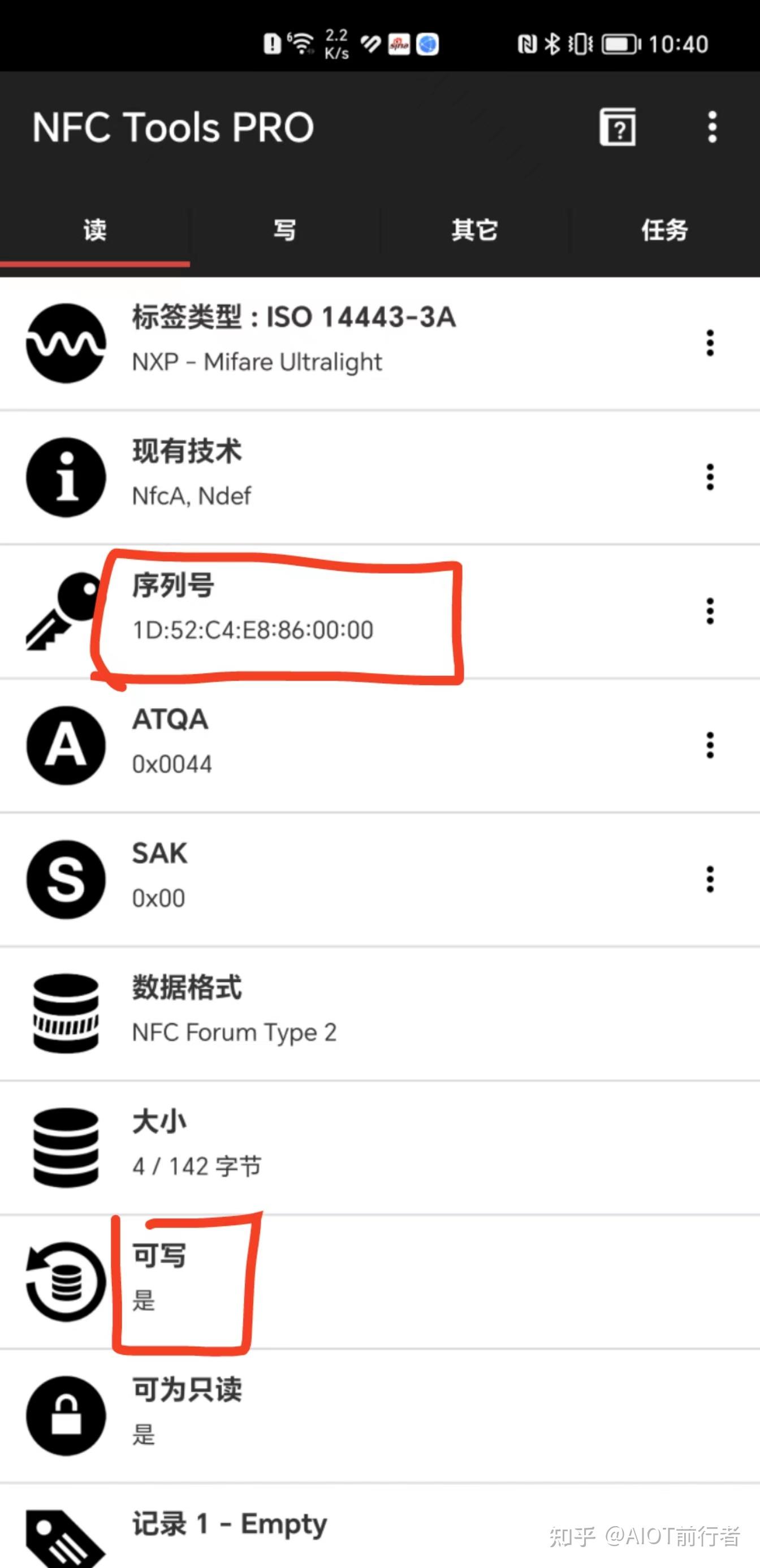Click the writable rotate icon beside 可写
The width and height of the screenshot is (760, 1568).
[x=64, y=1283]
